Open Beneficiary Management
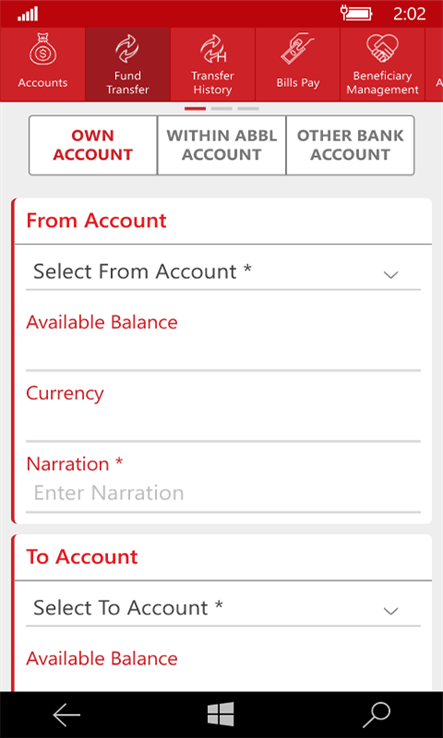This screenshot has height=738, width=443. coord(382,64)
